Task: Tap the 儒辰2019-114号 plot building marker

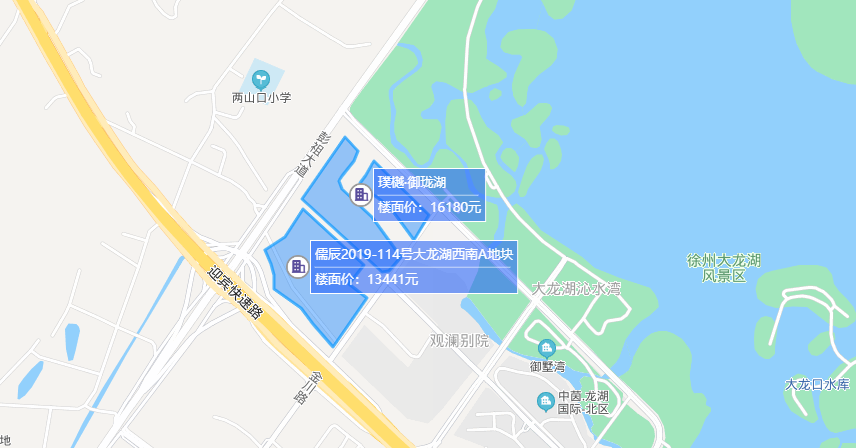Action: (297, 266)
